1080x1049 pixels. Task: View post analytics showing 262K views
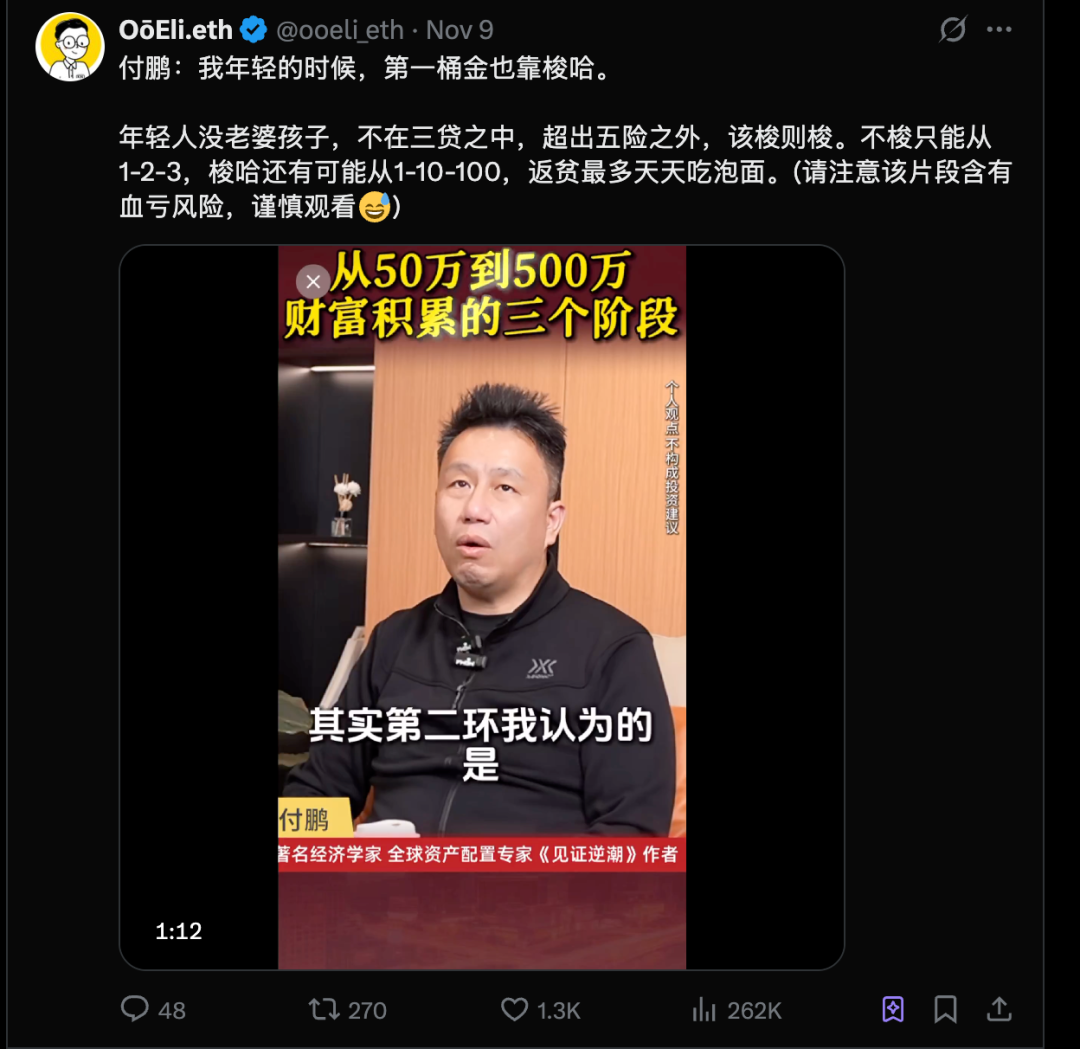pyautogui.click(x=705, y=1009)
